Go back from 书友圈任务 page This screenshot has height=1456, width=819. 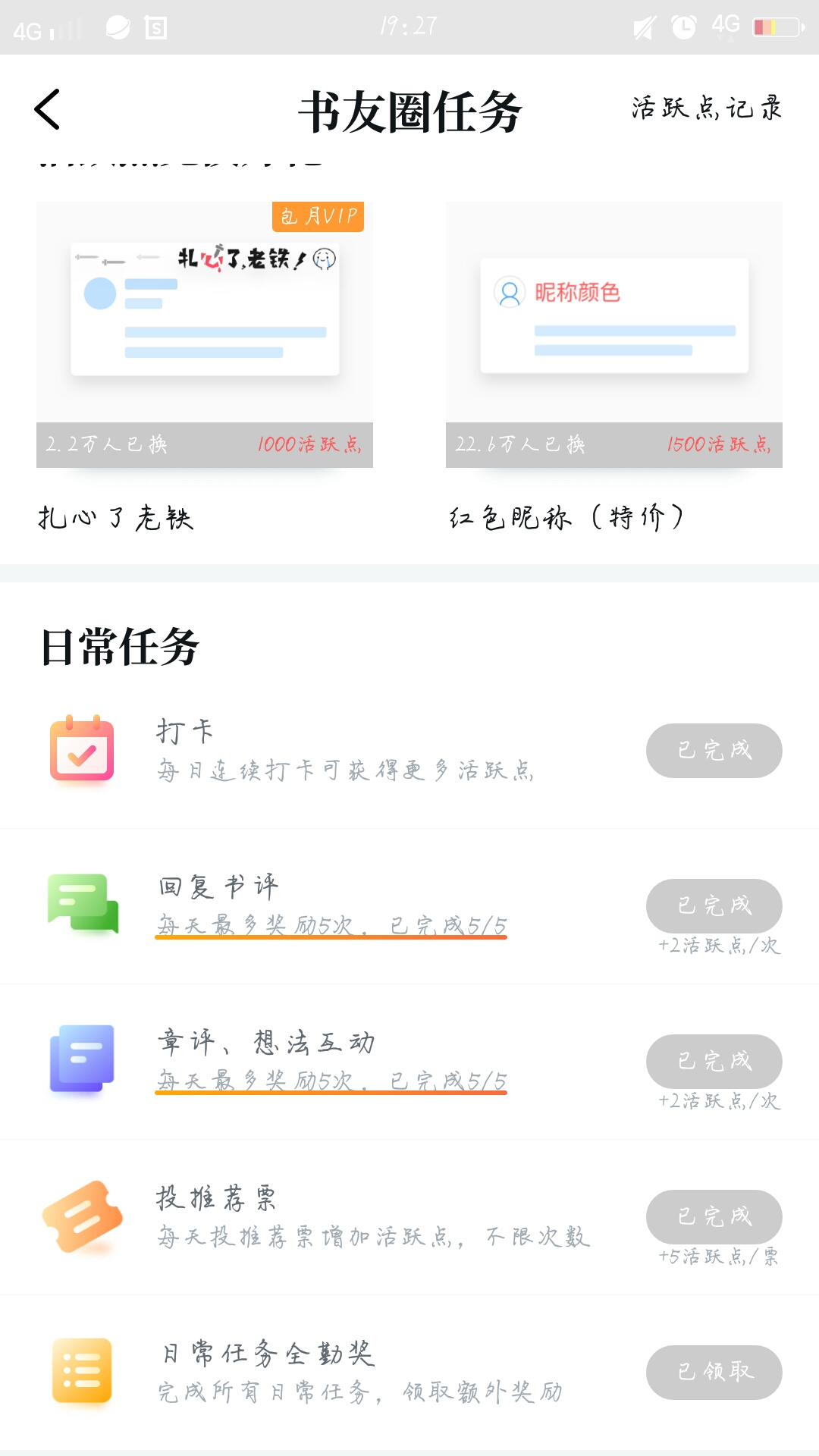pos(47,110)
